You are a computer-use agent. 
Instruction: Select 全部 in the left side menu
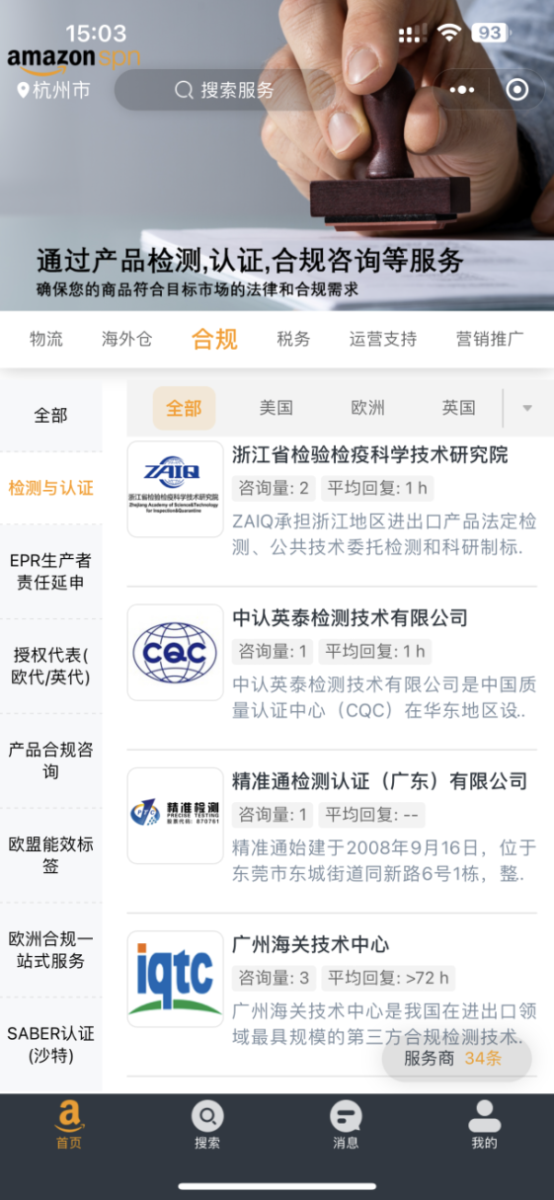[x=51, y=415]
